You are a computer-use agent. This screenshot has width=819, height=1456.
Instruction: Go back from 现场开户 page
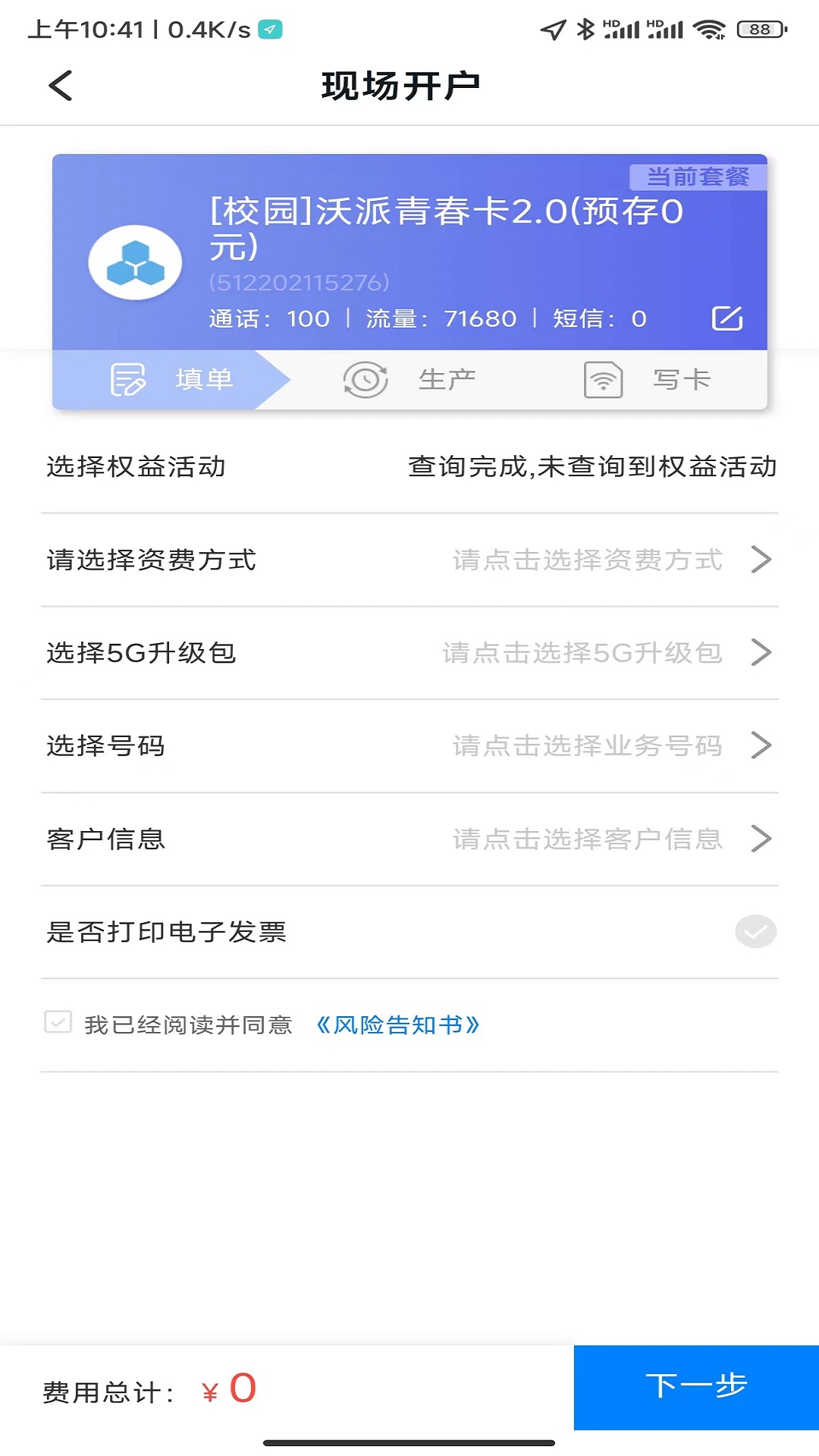(61, 86)
